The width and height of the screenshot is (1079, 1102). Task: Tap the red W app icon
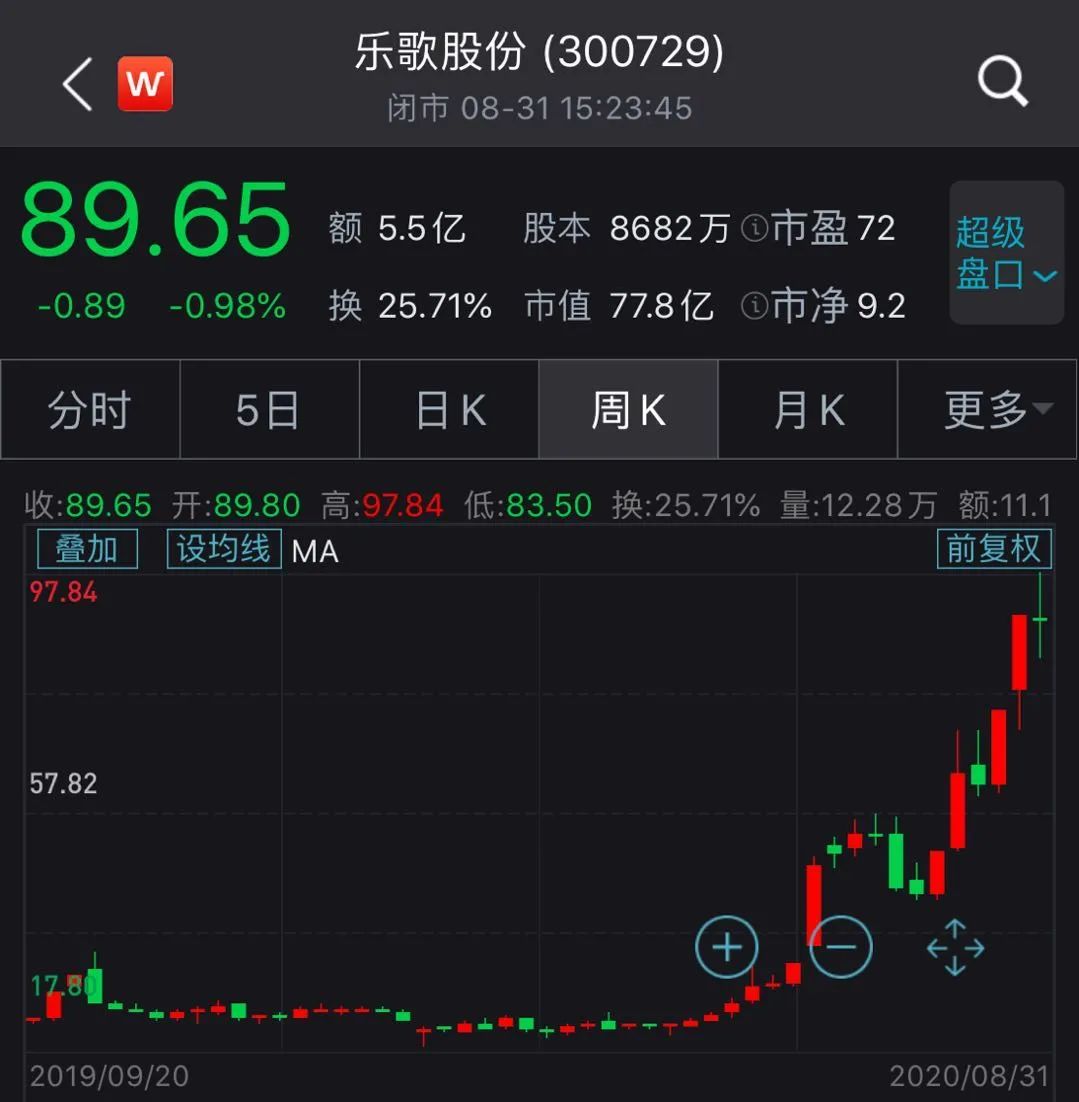click(145, 84)
